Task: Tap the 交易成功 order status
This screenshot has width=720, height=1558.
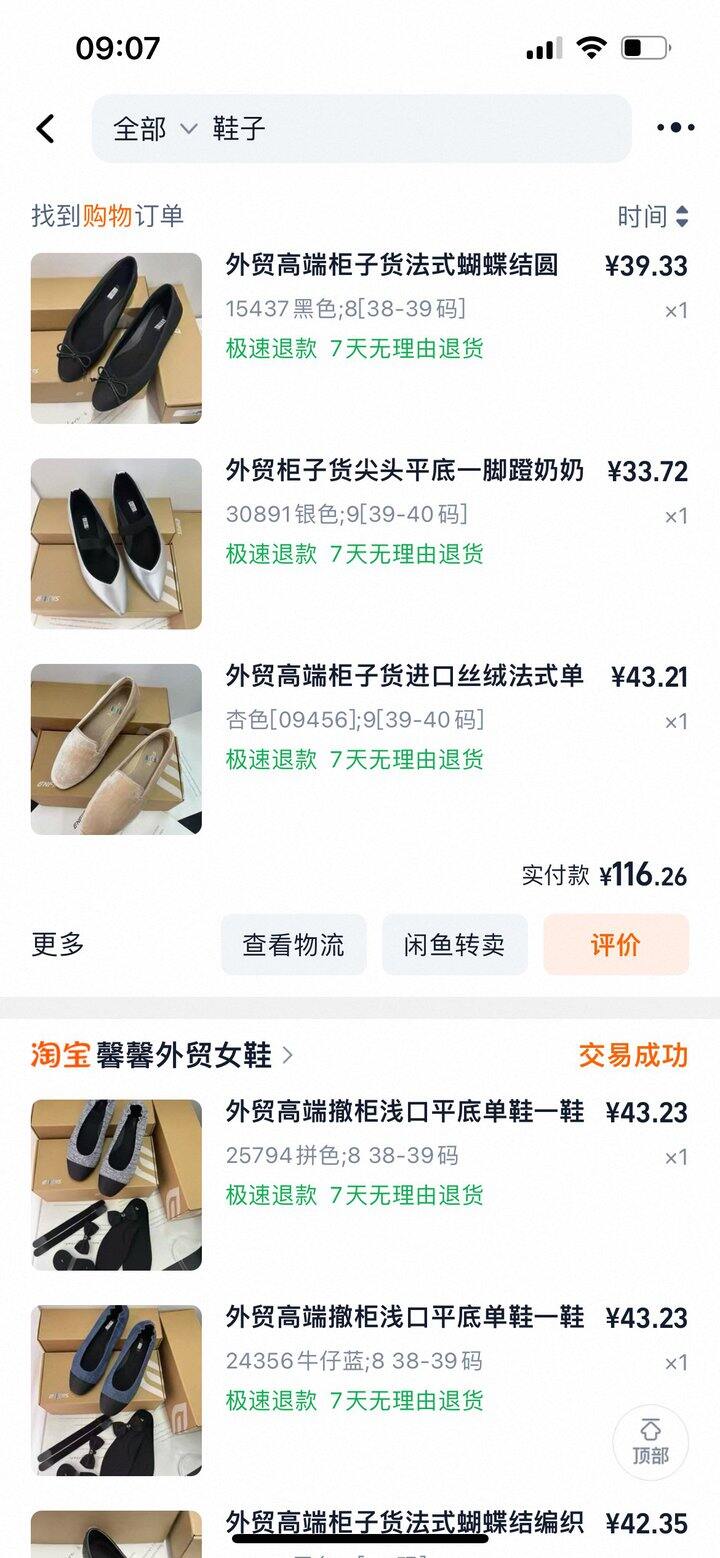Action: click(x=633, y=1054)
